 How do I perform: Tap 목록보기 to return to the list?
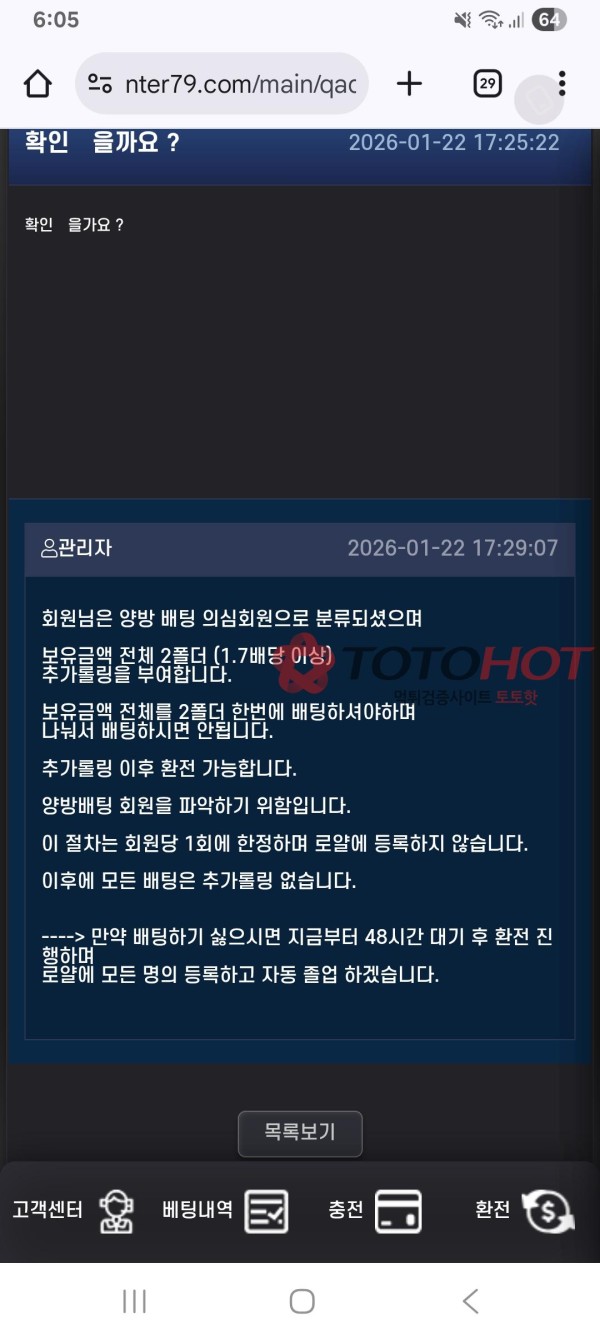pyautogui.click(x=300, y=1133)
